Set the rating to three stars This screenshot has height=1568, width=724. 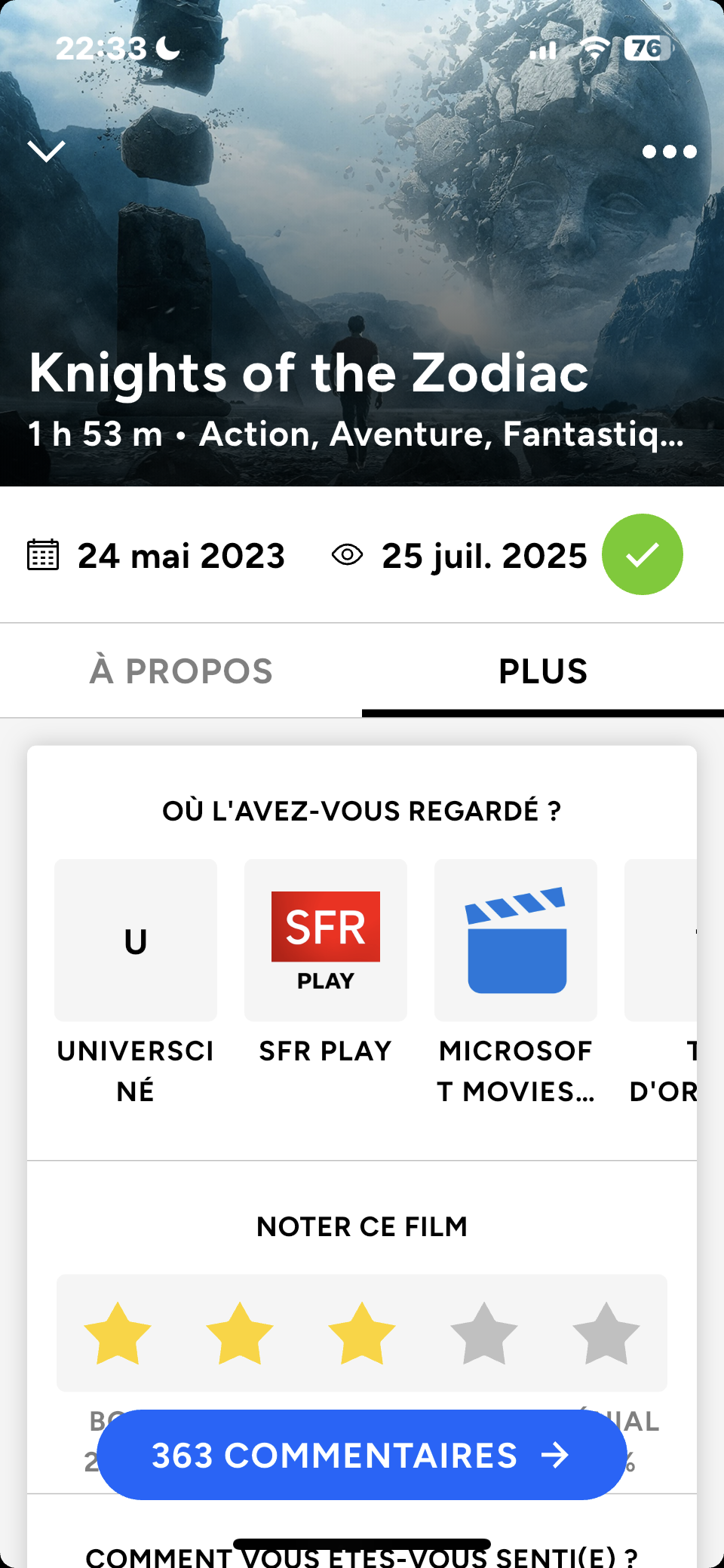362,1333
